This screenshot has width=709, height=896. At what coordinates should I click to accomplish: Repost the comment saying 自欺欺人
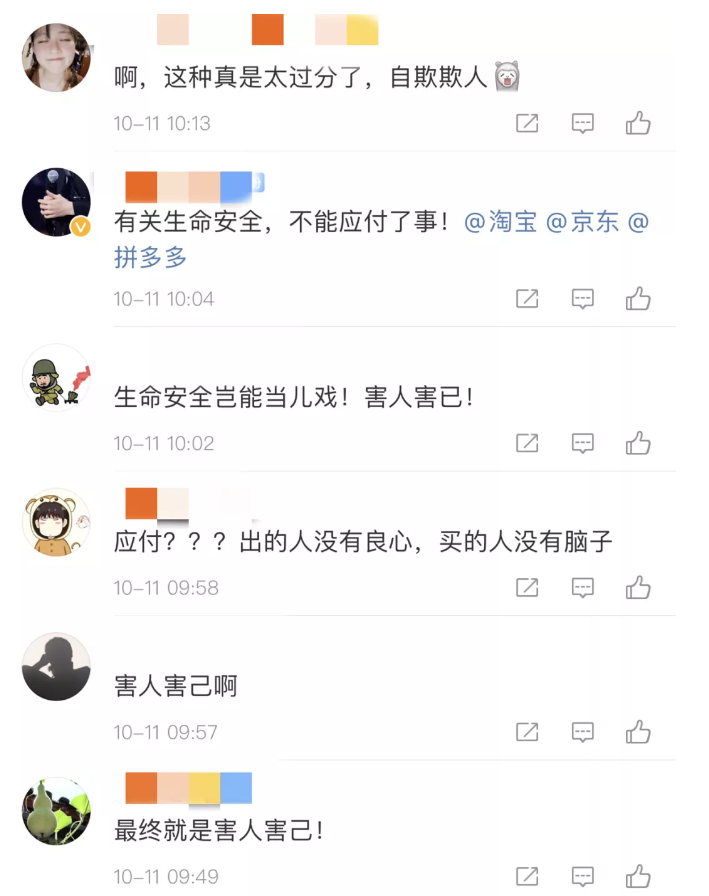(527, 124)
